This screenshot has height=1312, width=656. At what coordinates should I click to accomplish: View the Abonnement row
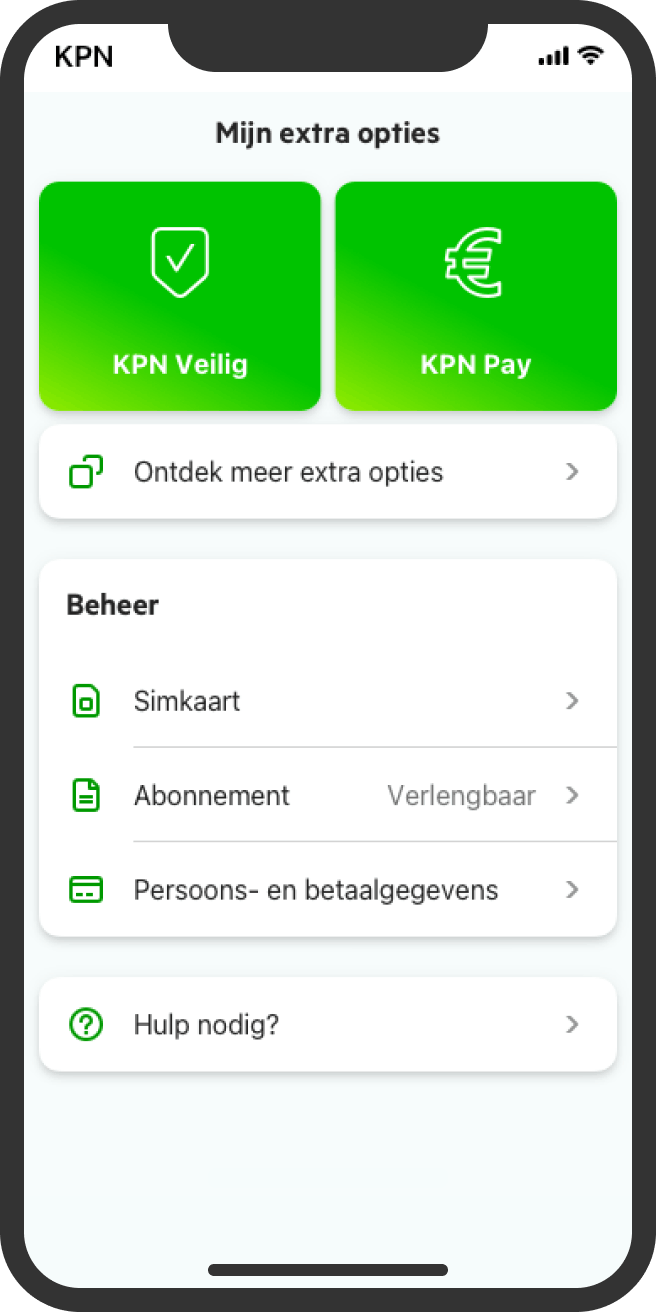(327, 796)
